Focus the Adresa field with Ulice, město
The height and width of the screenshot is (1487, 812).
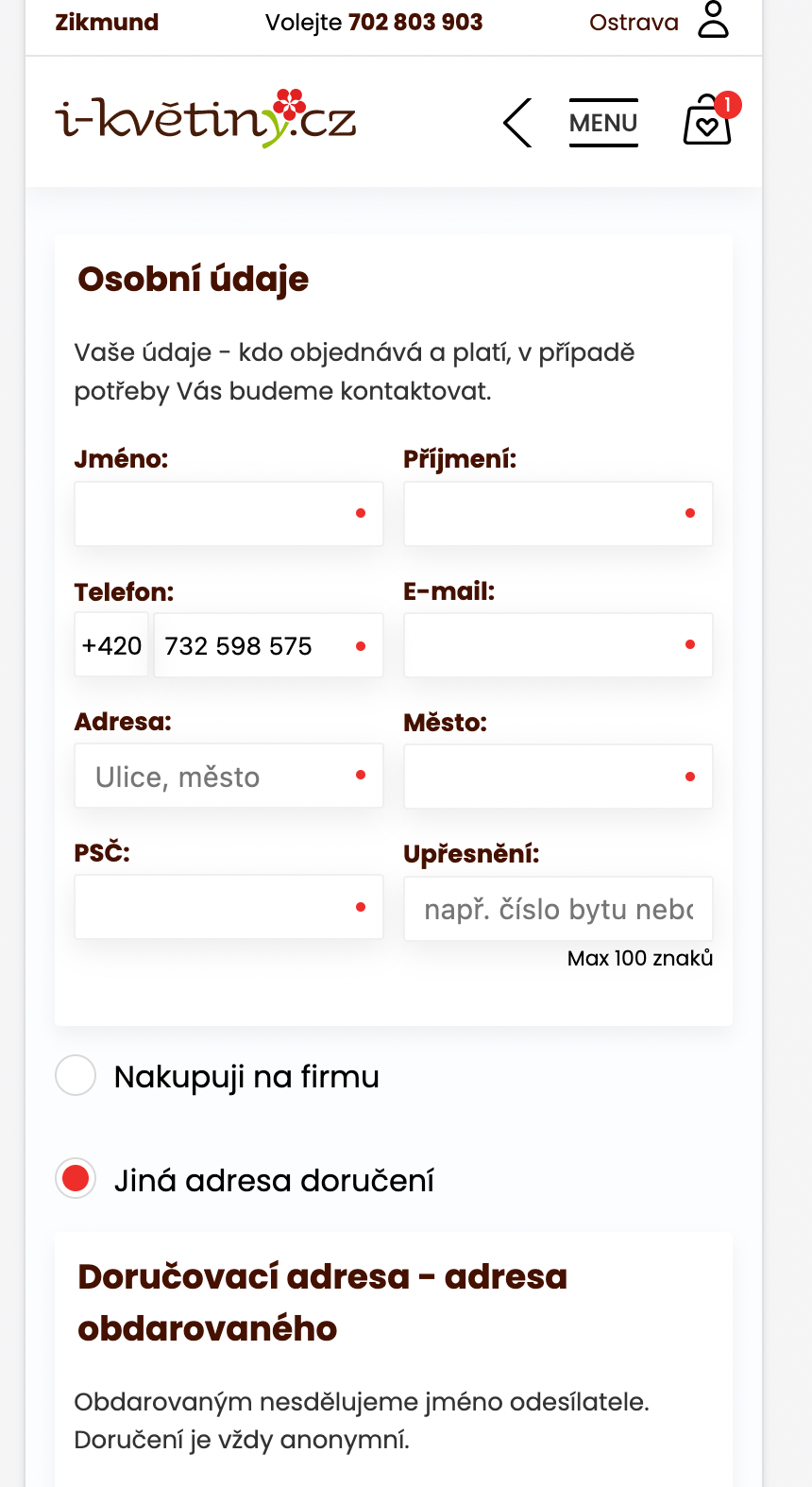[x=228, y=777]
